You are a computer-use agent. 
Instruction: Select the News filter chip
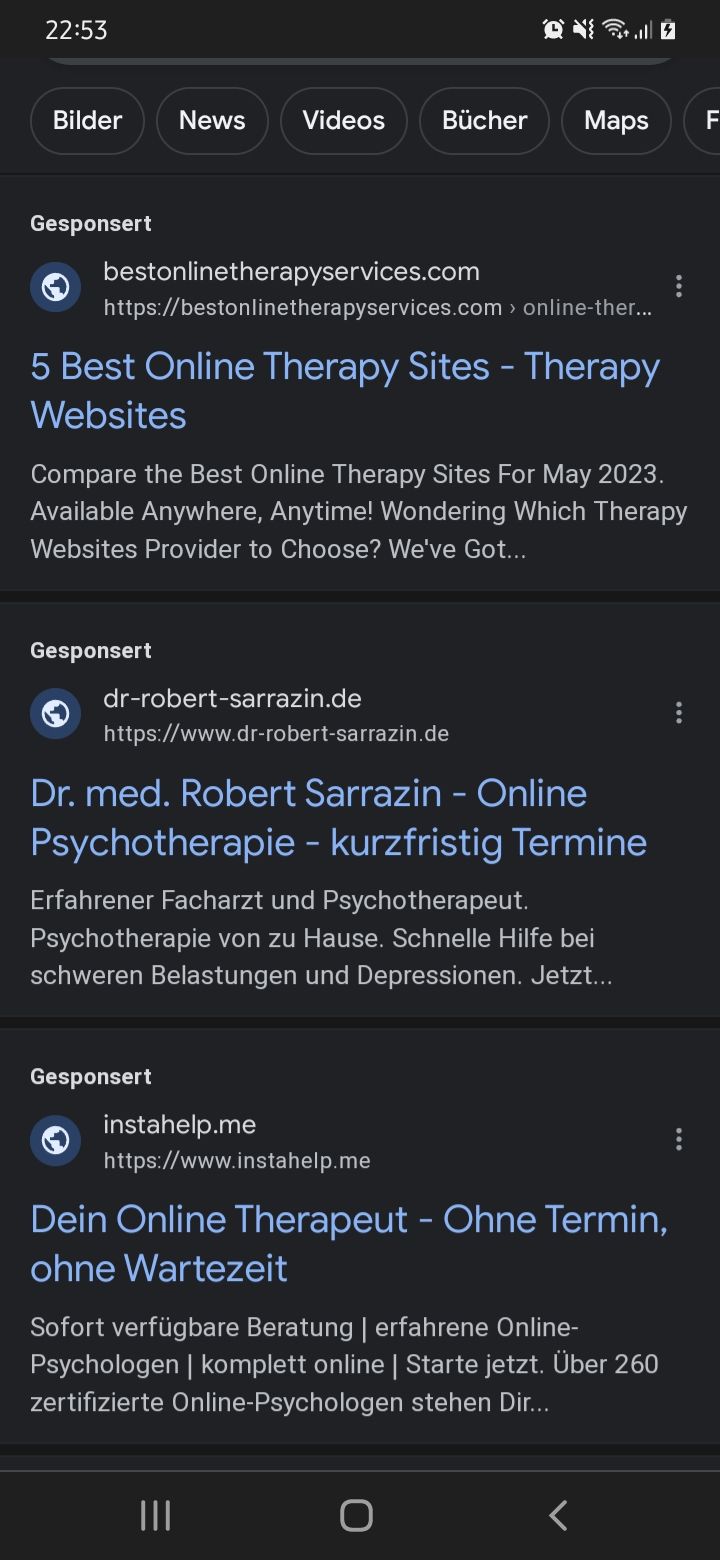[212, 121]
